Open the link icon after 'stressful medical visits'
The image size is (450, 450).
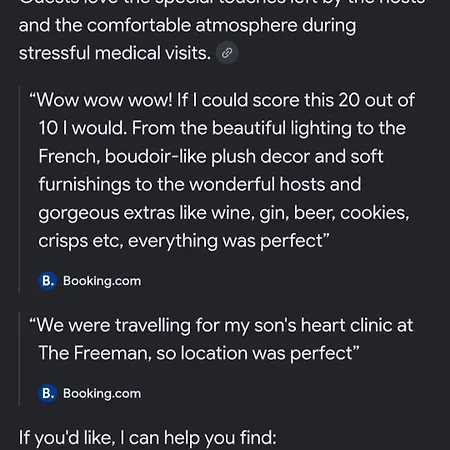coord(227,53)
